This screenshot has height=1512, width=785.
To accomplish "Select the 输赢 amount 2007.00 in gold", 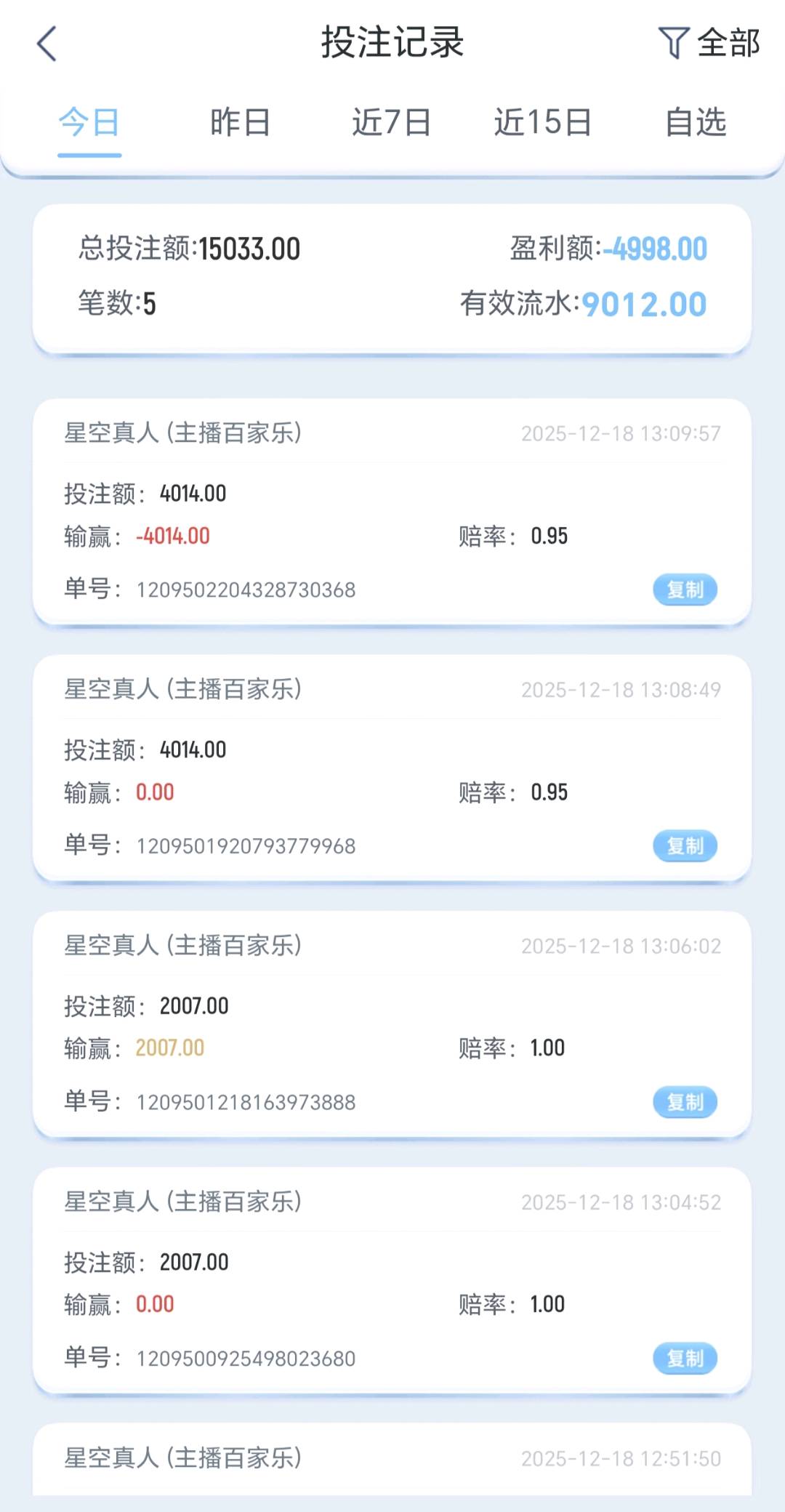I will point(170,1047).
